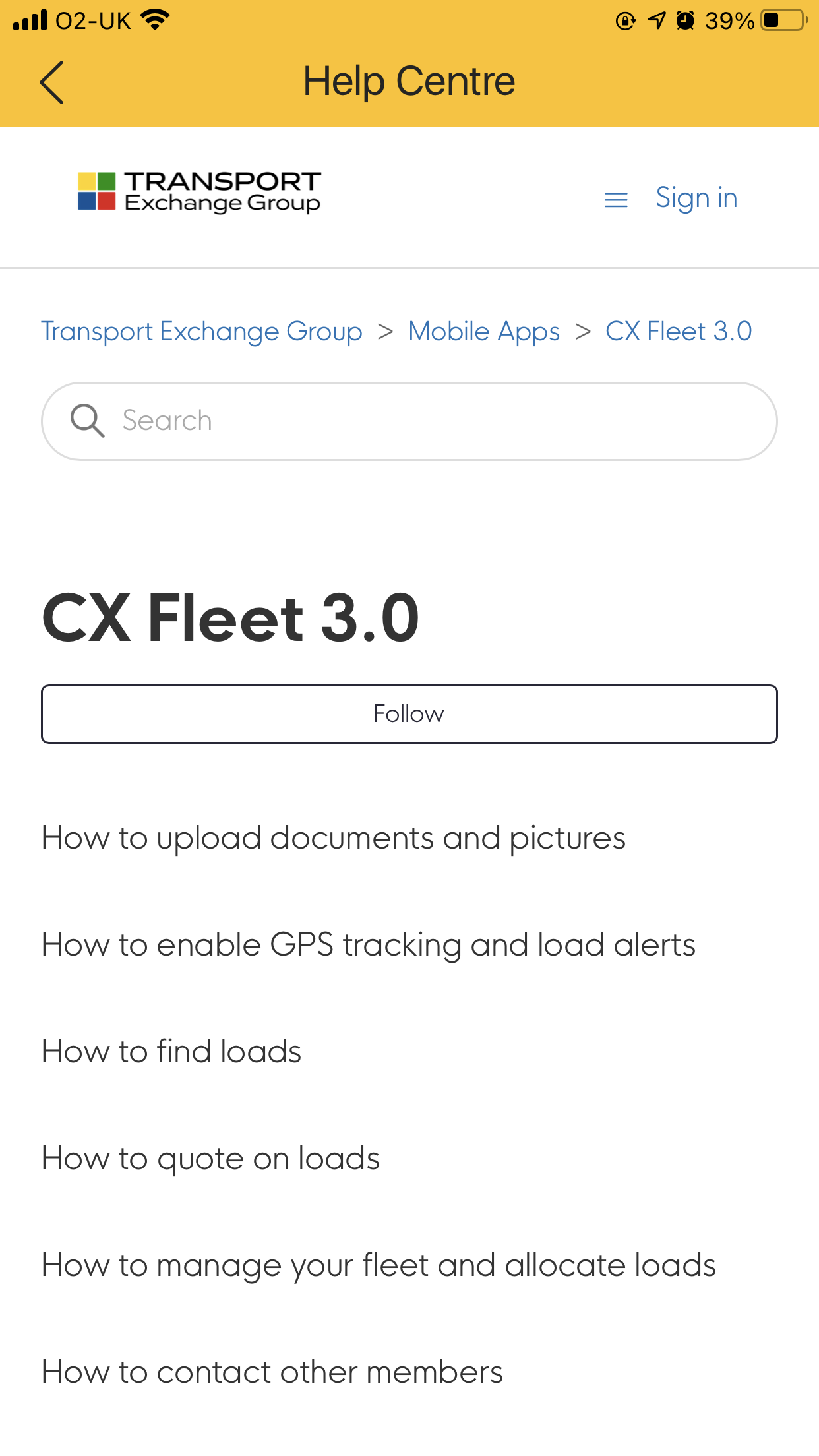Open How to find loads article
The height and width of the screenshot is (1456, 819).
(x=171, y=1052)
